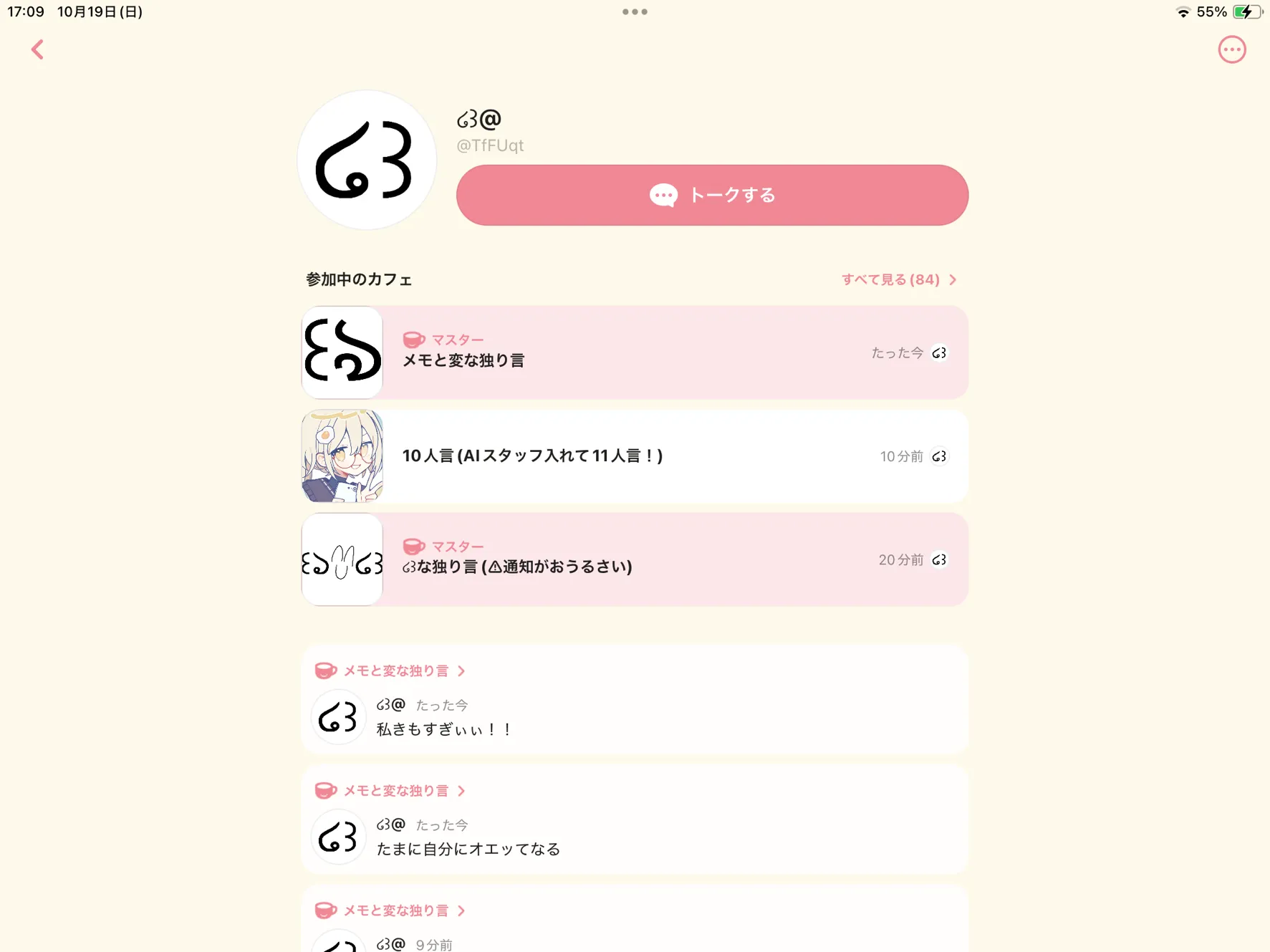View the large profile avatar
This screenshot has height=952, width=1270.
pos(366,160)
